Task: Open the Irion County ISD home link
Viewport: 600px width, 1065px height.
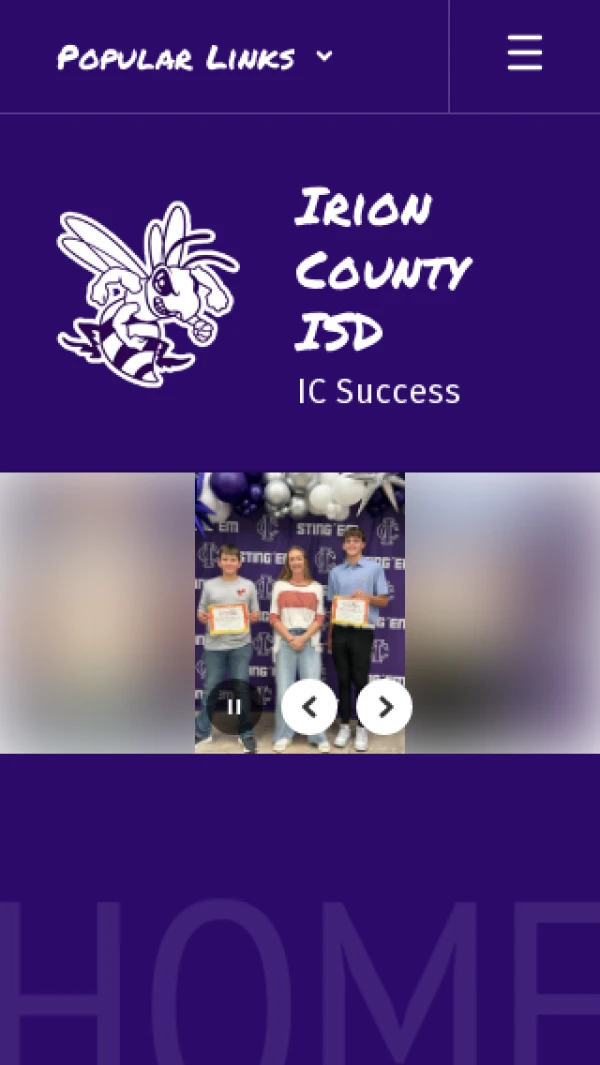Action: point(382,270)
